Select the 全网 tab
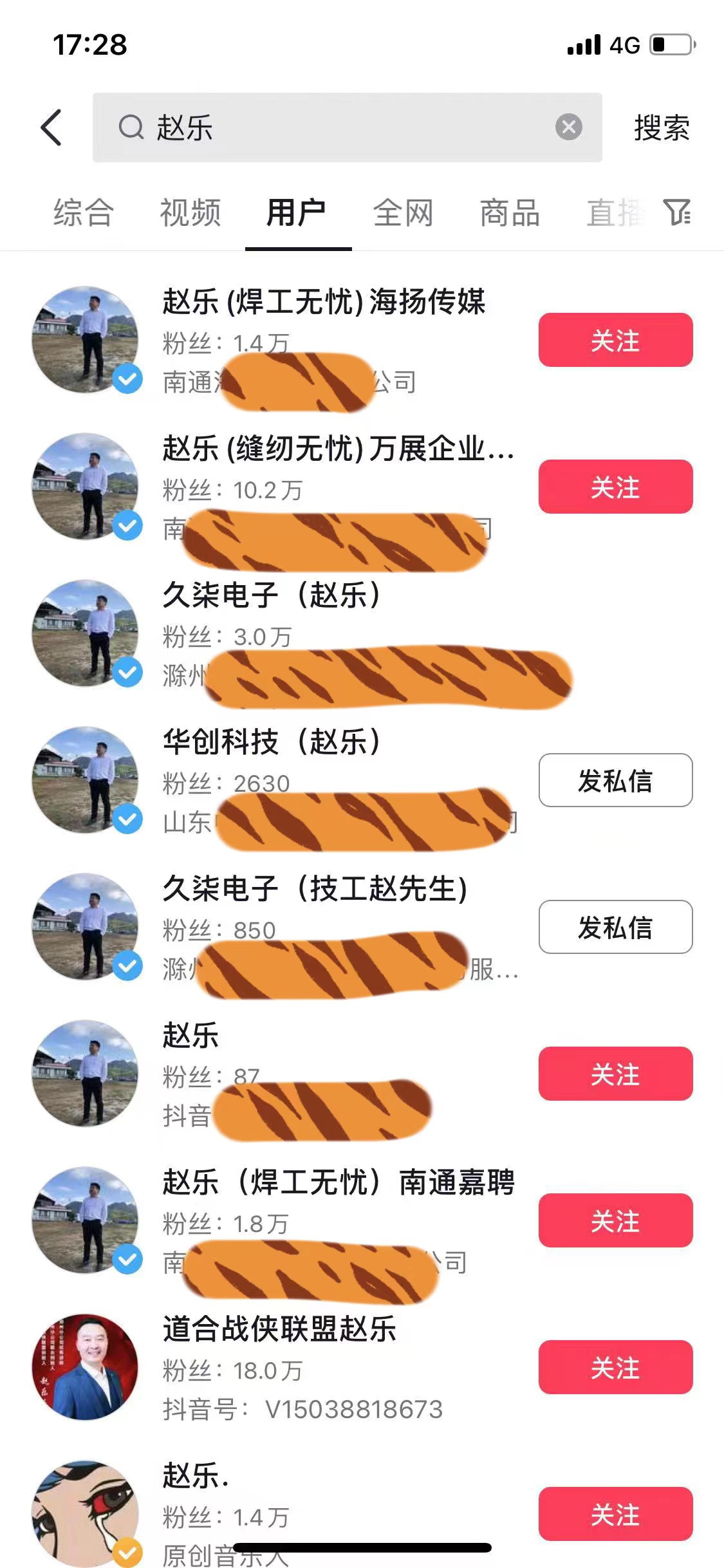Viewport: 724px width, 1568px height. point(404,213)
